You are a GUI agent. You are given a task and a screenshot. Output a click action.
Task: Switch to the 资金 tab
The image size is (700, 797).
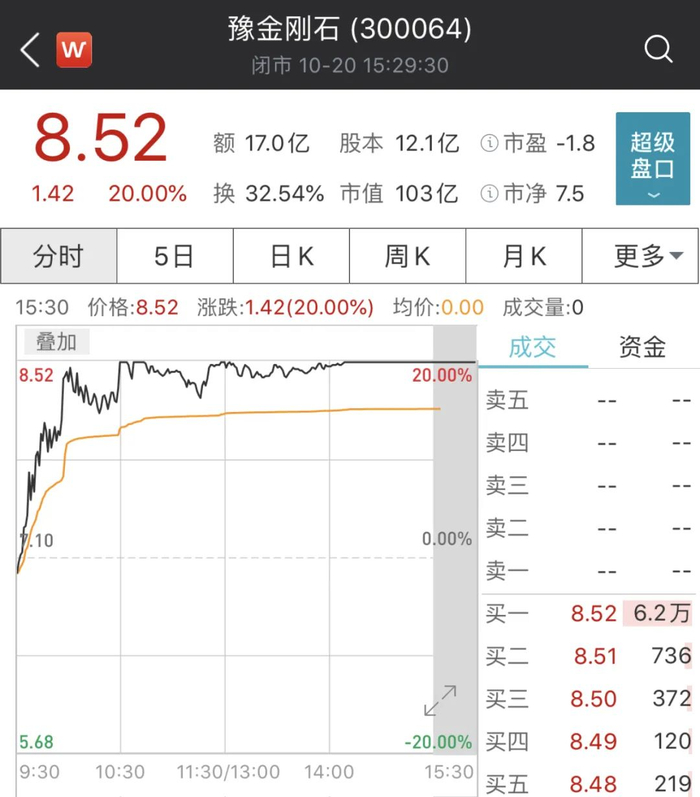pos(642,347)
